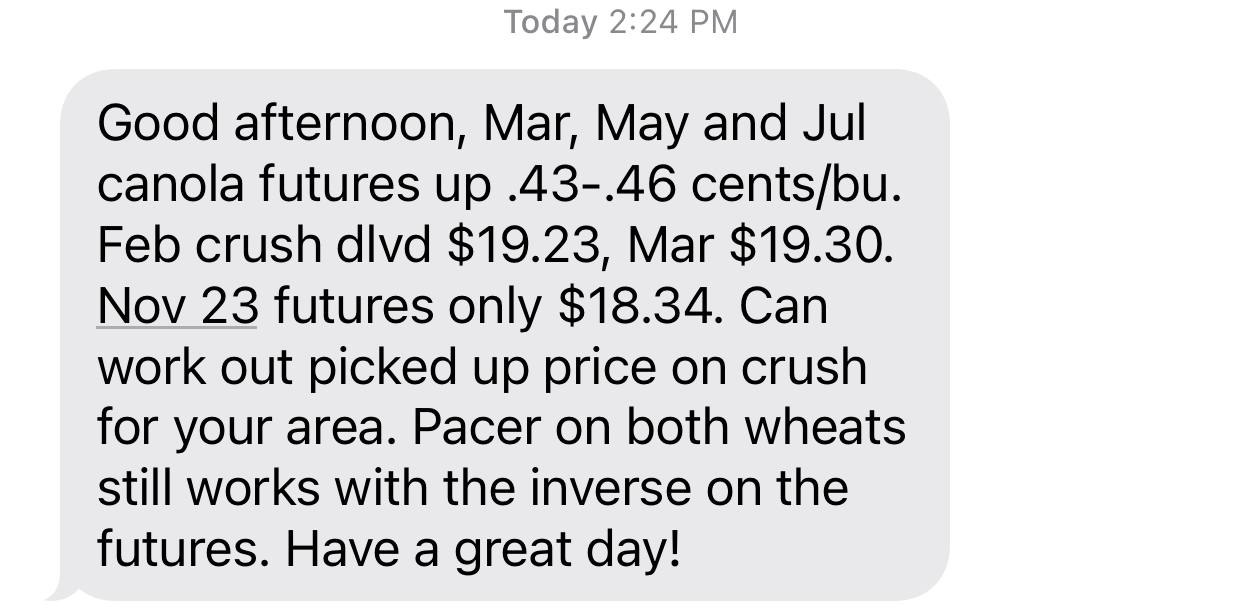Open the underlined Nov 23 date link

click(177, 305)
